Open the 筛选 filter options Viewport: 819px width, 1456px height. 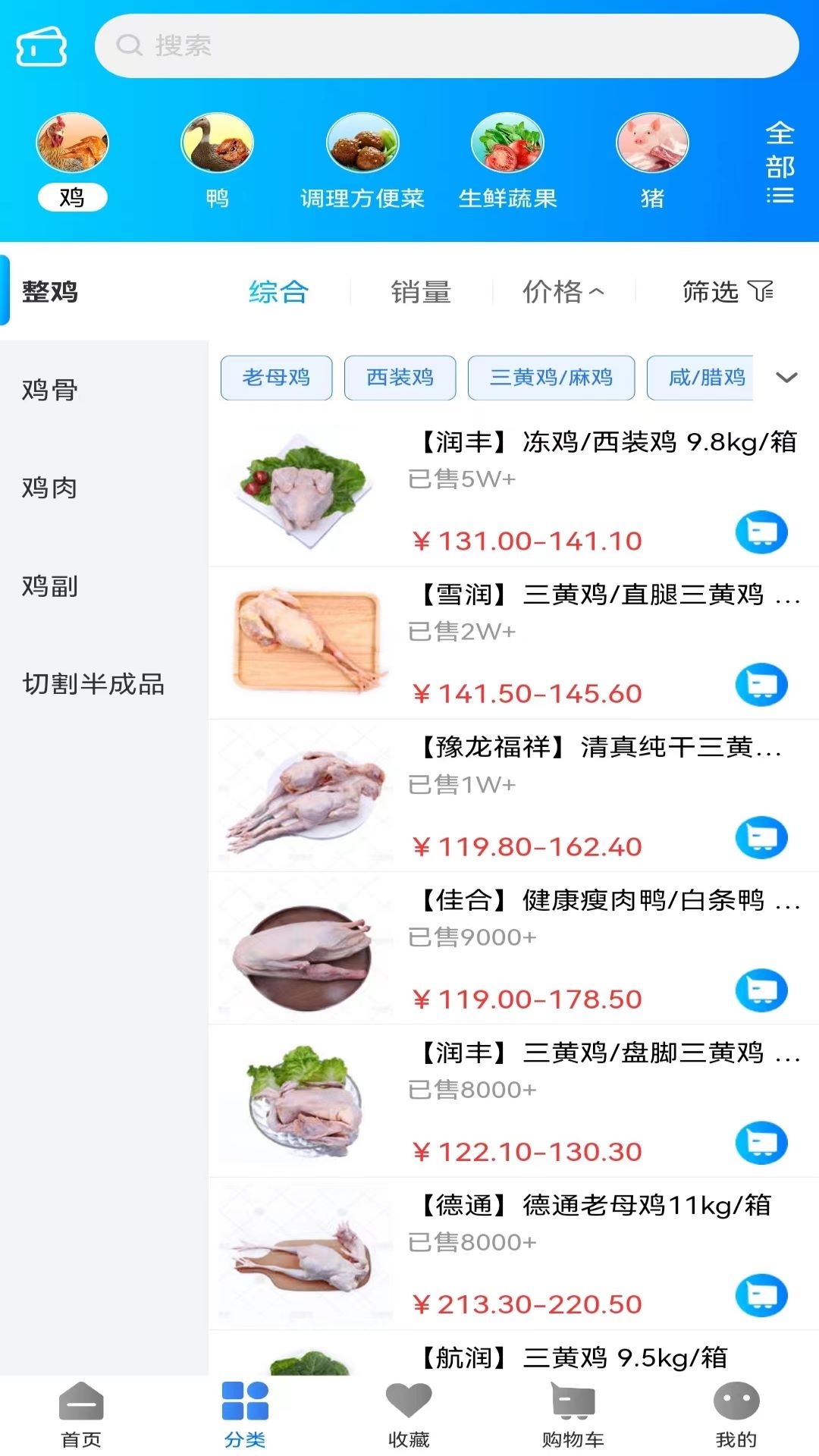727,292
